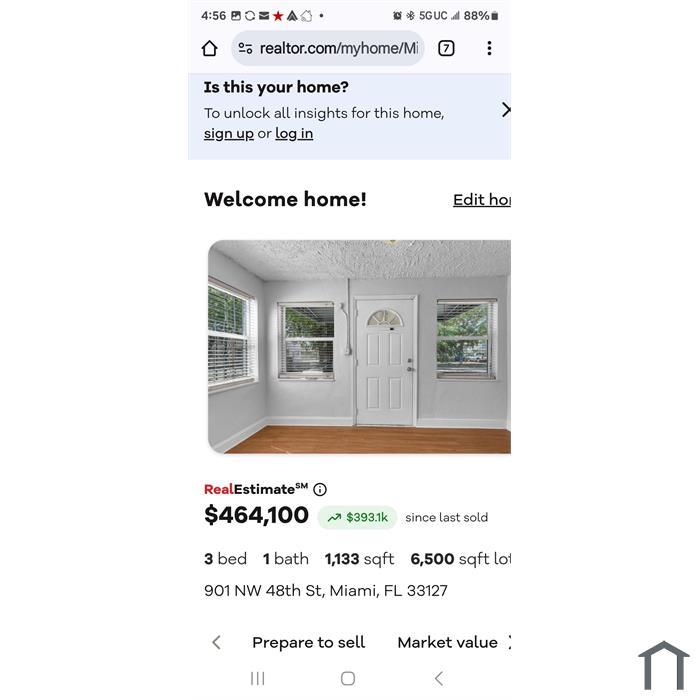Follow the log in link
This screenshot has width=700, height=700.
tap(294, 134)
